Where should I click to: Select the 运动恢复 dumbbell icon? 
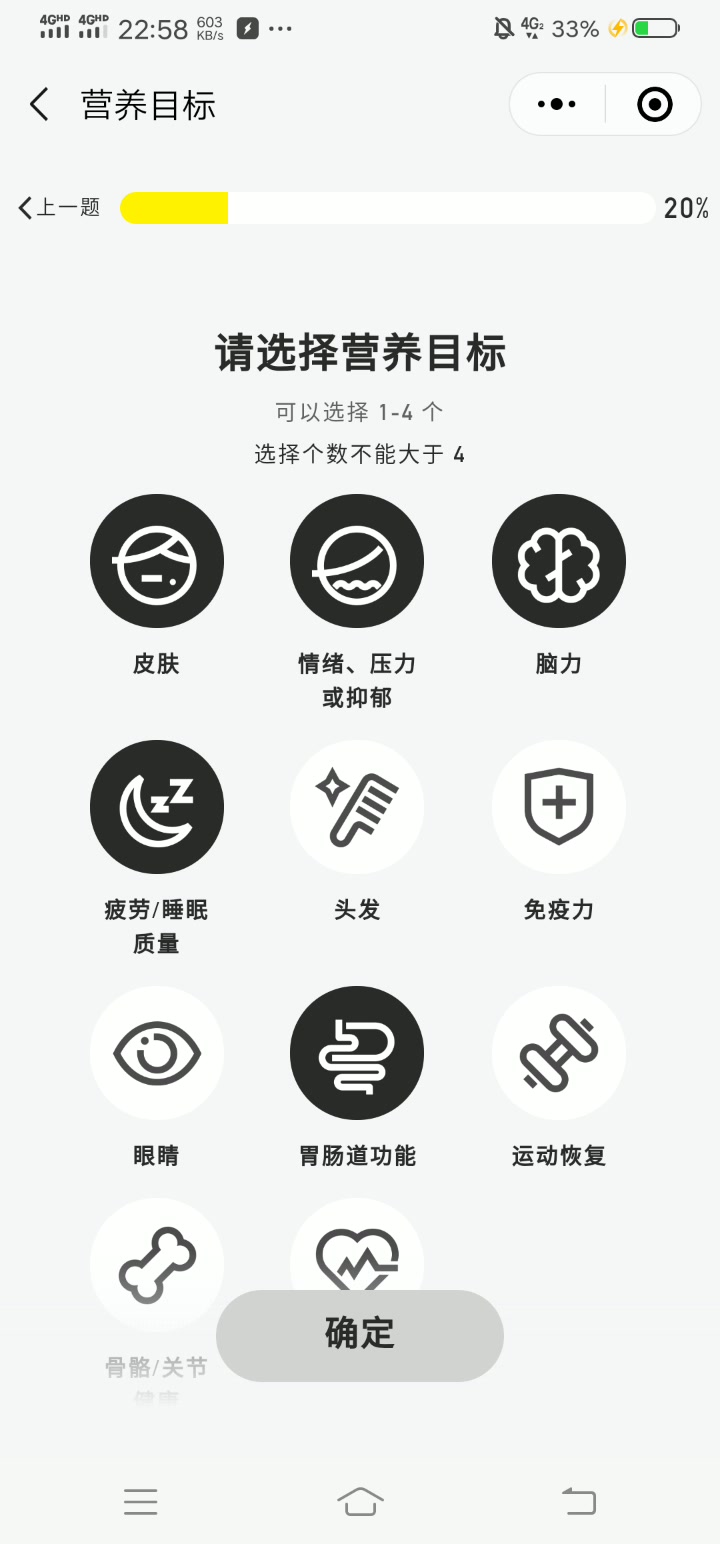558,1053
